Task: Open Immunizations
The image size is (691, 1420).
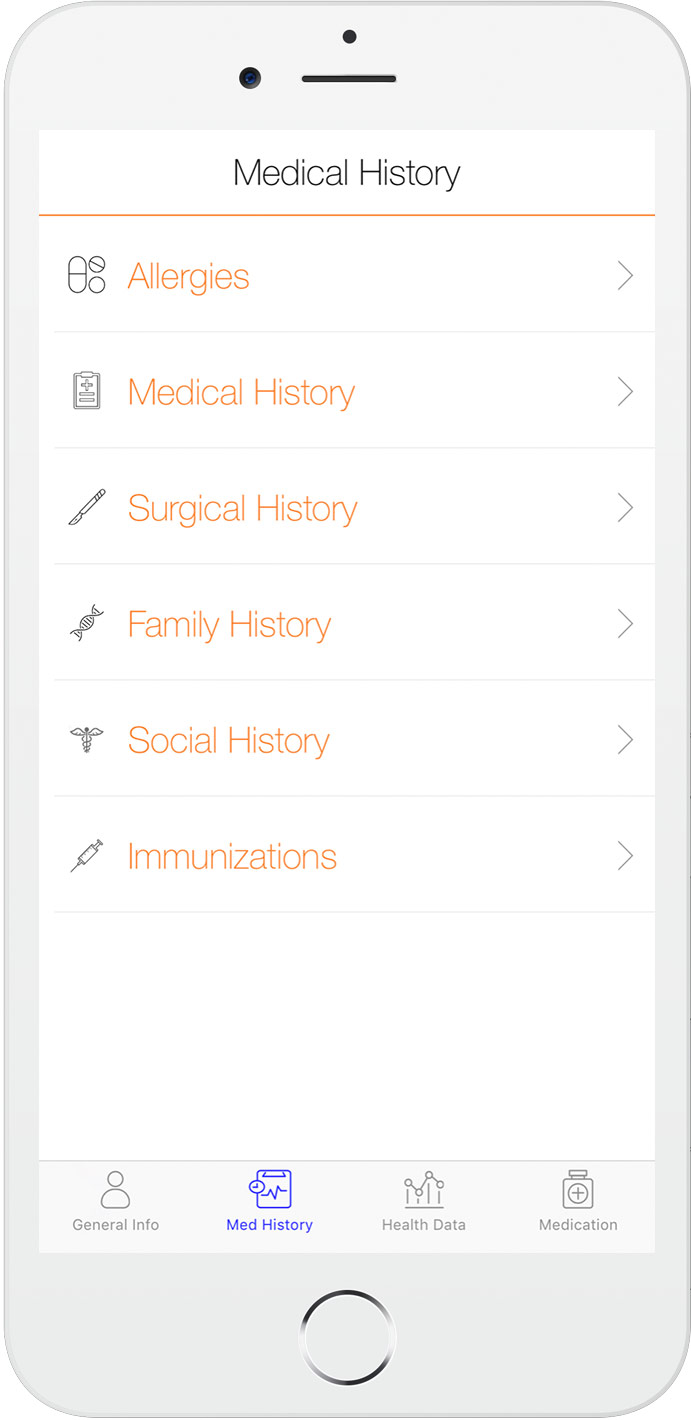Action: point(346,855)
